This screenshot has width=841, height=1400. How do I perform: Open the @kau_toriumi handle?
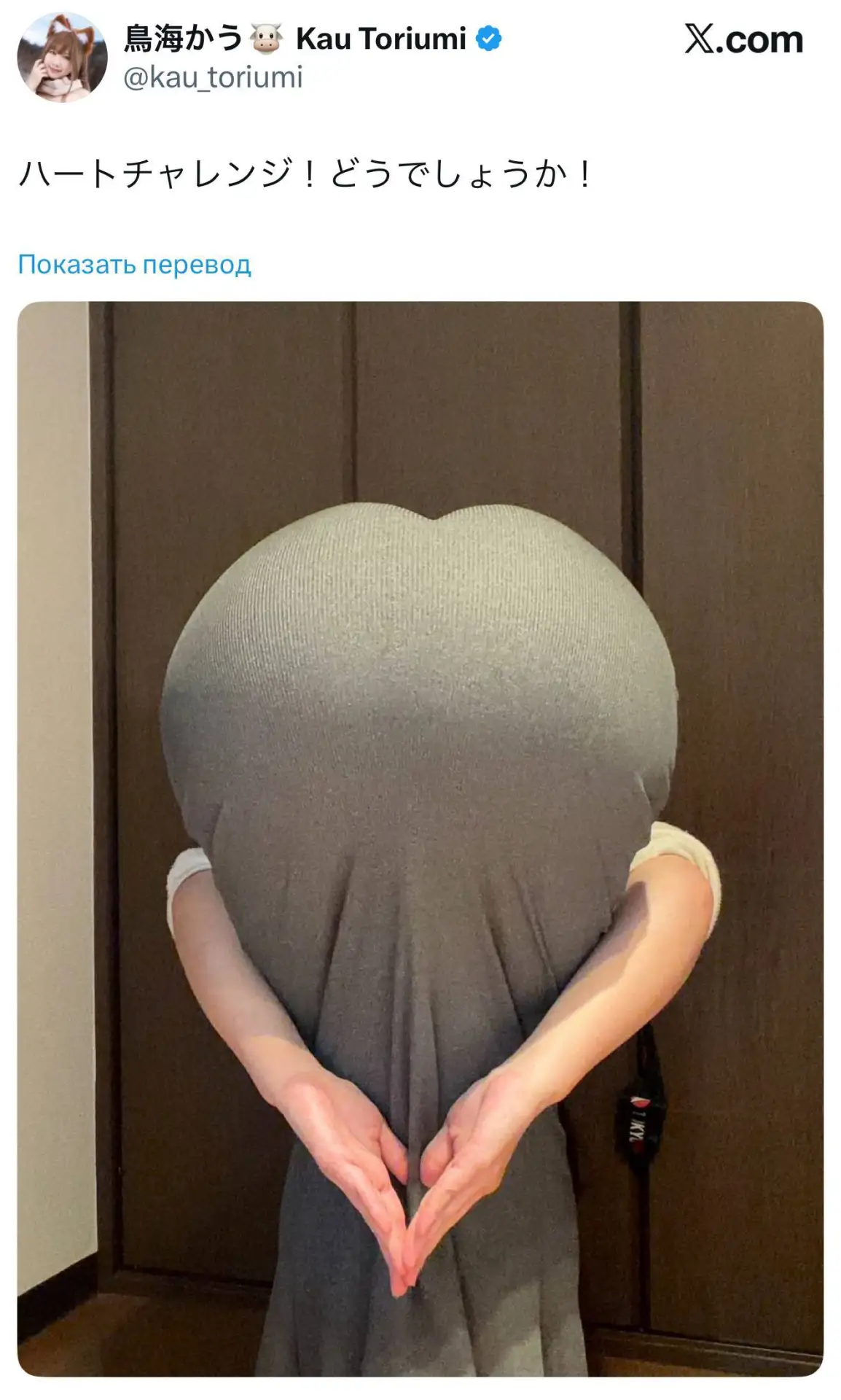pyautogui.click(x=213, y=77)
